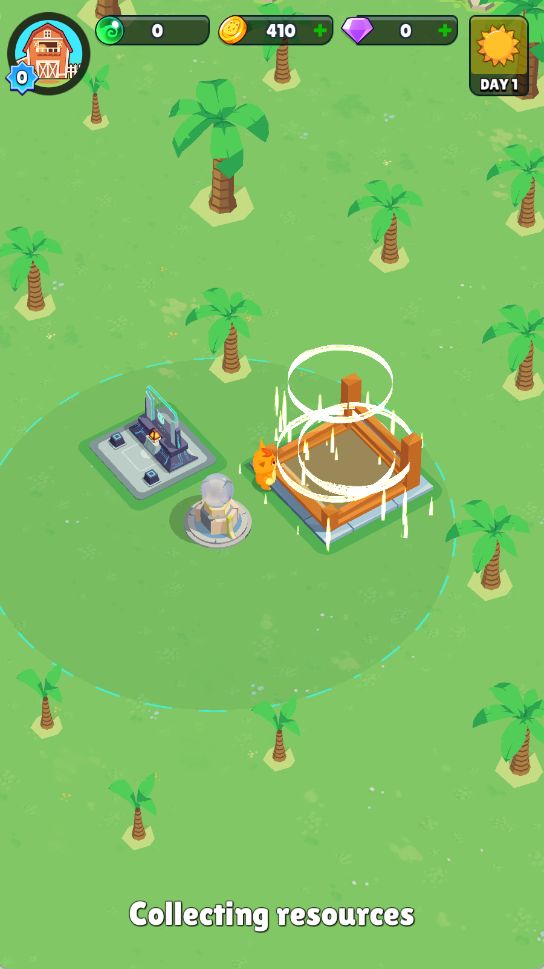
Task: Tap the tech lab building
Action: point(150,445)
